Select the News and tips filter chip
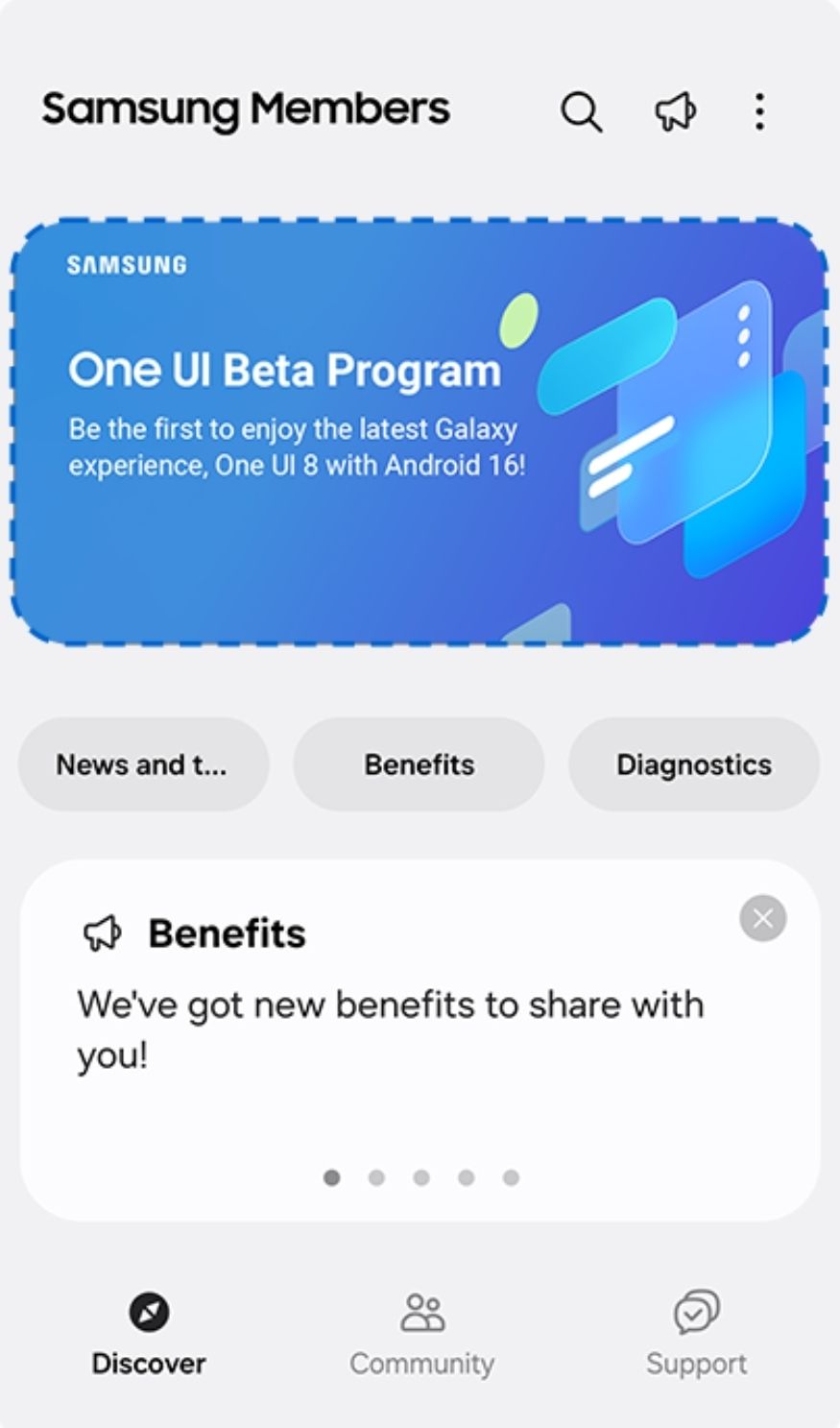This screenshot has height=1428, width=840. click(142, 764)
